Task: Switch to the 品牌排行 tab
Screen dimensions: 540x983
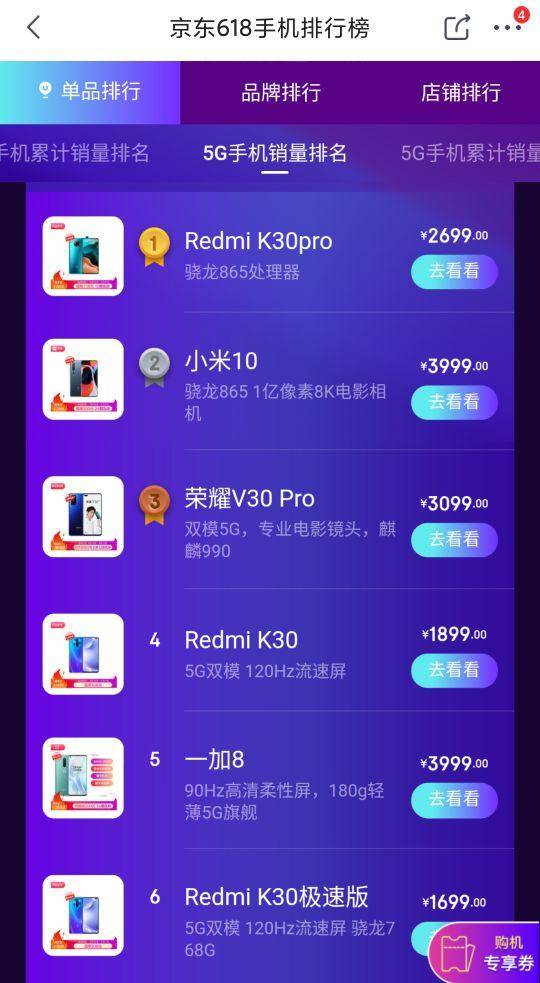Action: coord(281,92)
